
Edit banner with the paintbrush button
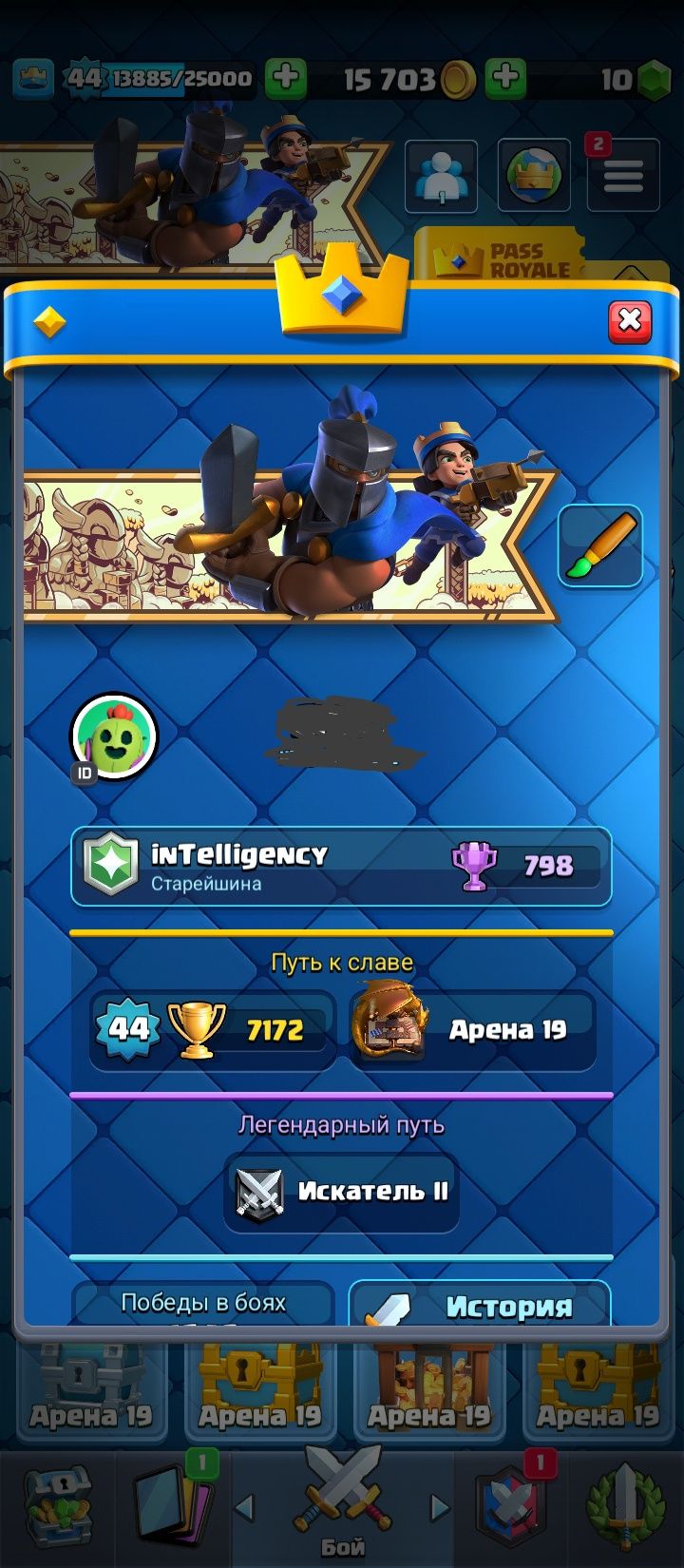point(599,545)
